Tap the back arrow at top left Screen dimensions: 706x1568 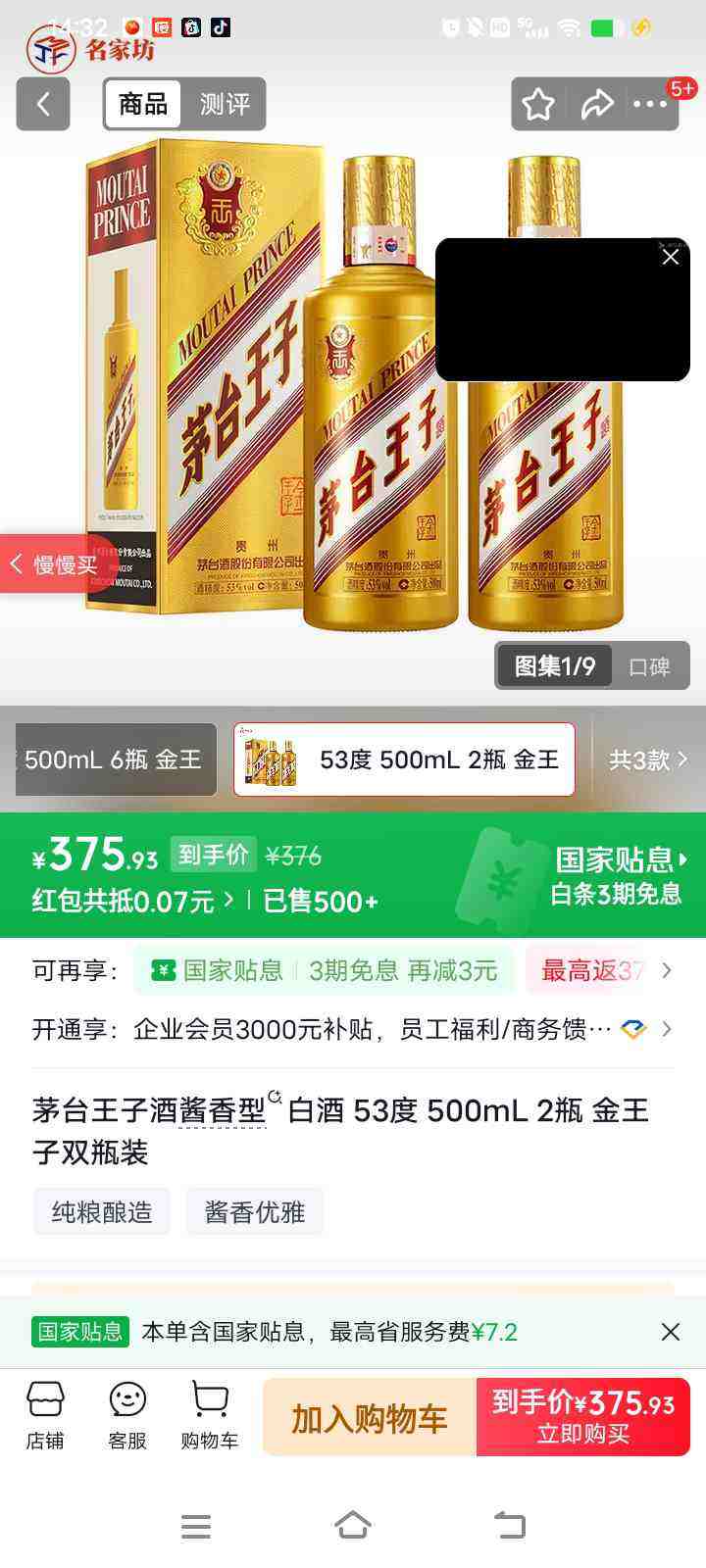pyautogui.click(x=42, y=104)
